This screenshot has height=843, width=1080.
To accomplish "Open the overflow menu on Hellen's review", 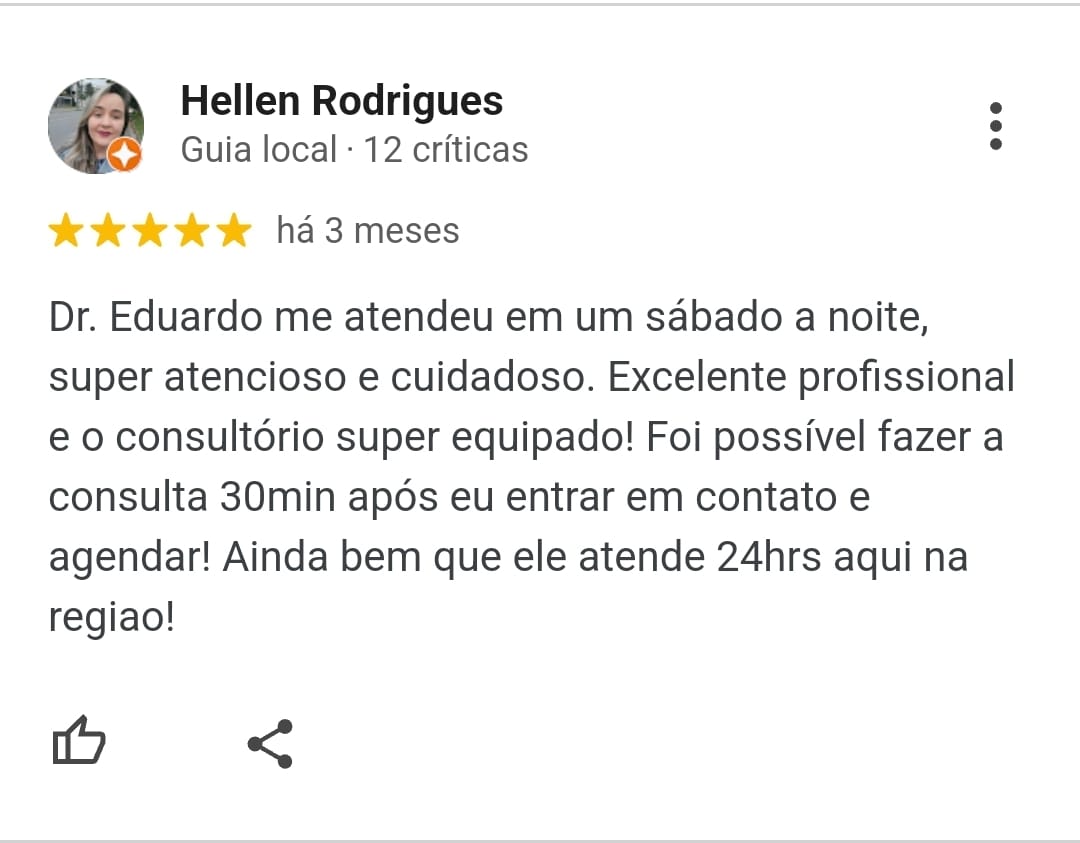I will [994, 126].
